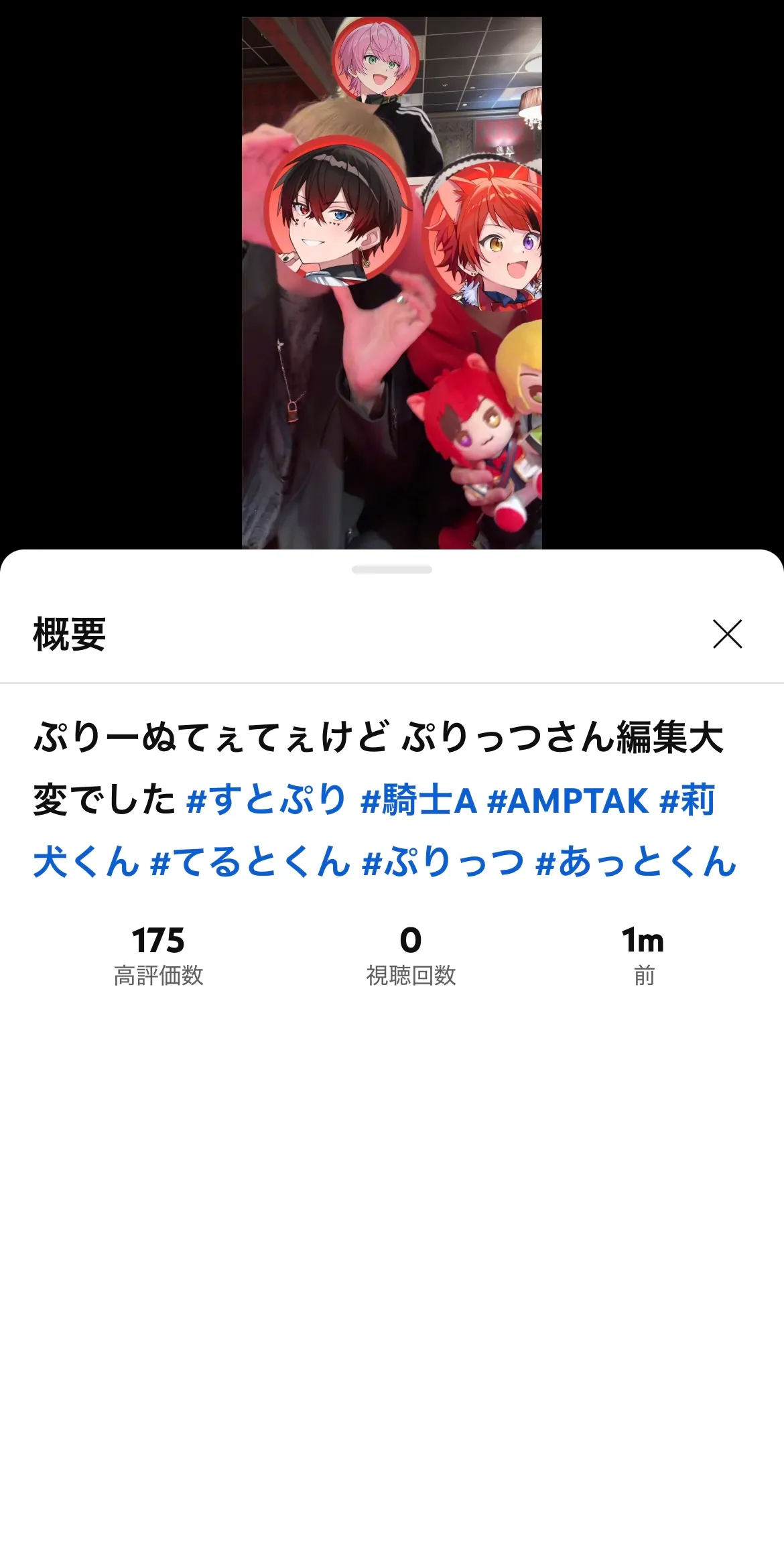Viewport: 784px width, 1566px height.
Task: Follow the #てるとくん hashtag link
Action: [x=250, y=861]
